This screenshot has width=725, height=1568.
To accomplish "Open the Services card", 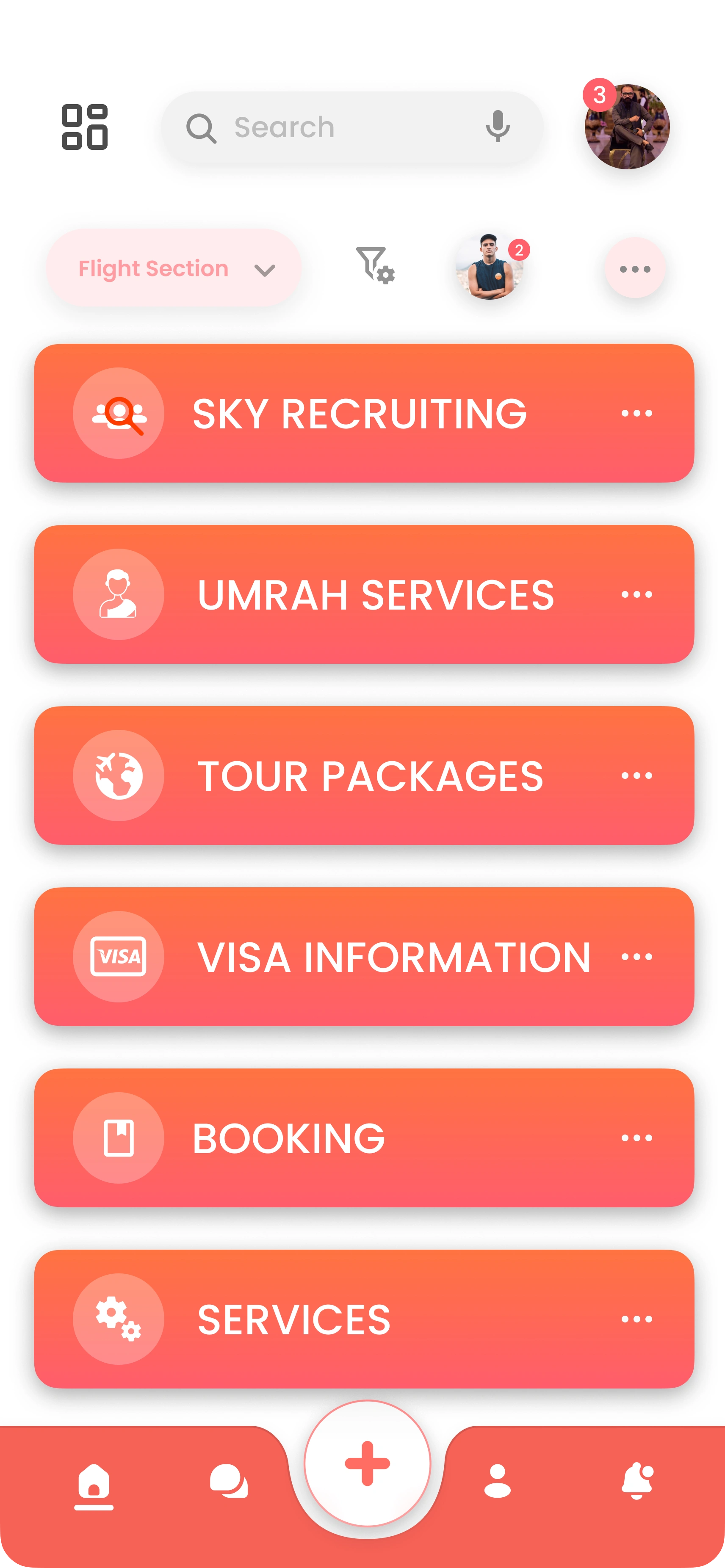I will point(359,1318).
